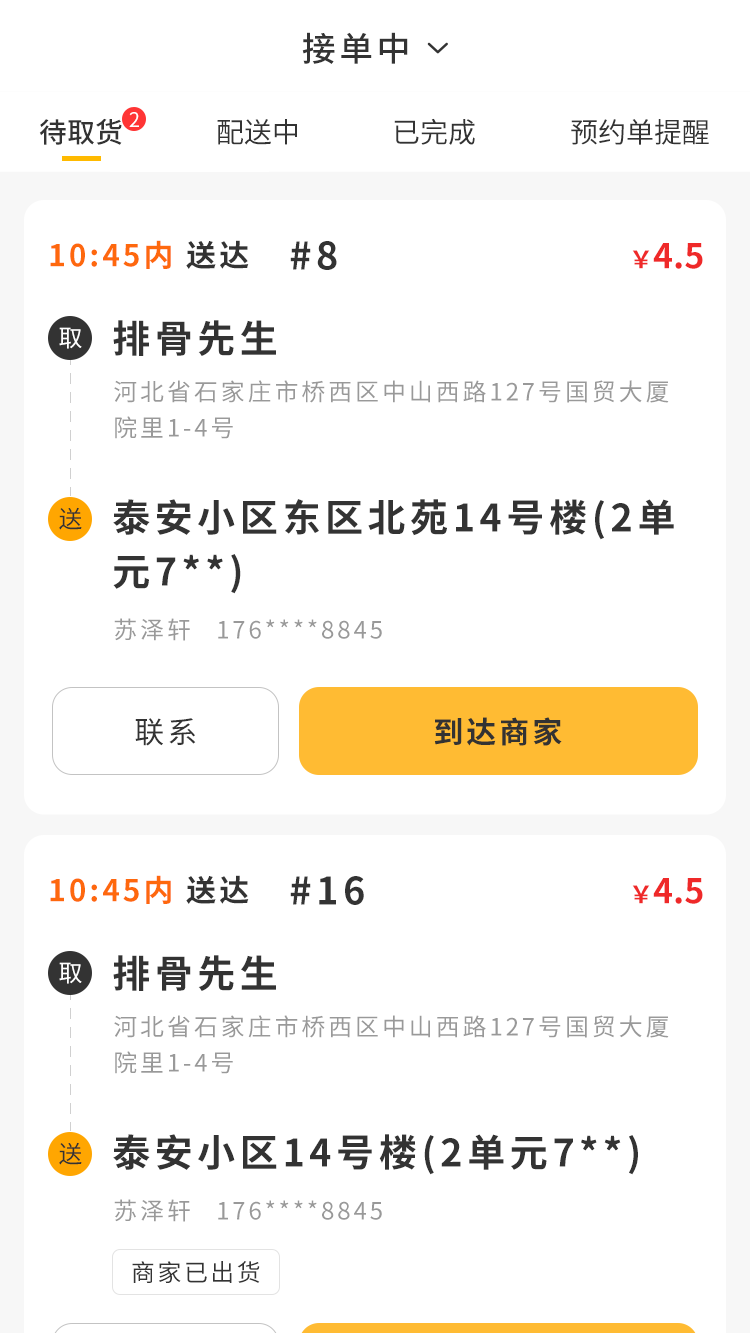Click the 商家已出货 status tag
The width and height of the screenshot is (750, 1333).
pyautogui.click(x=195, y=1271)
